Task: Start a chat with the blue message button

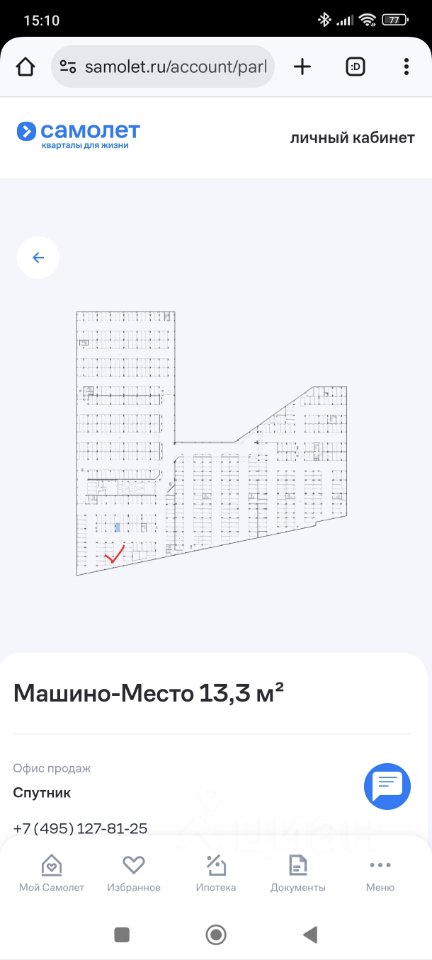Action: point(387,786)
